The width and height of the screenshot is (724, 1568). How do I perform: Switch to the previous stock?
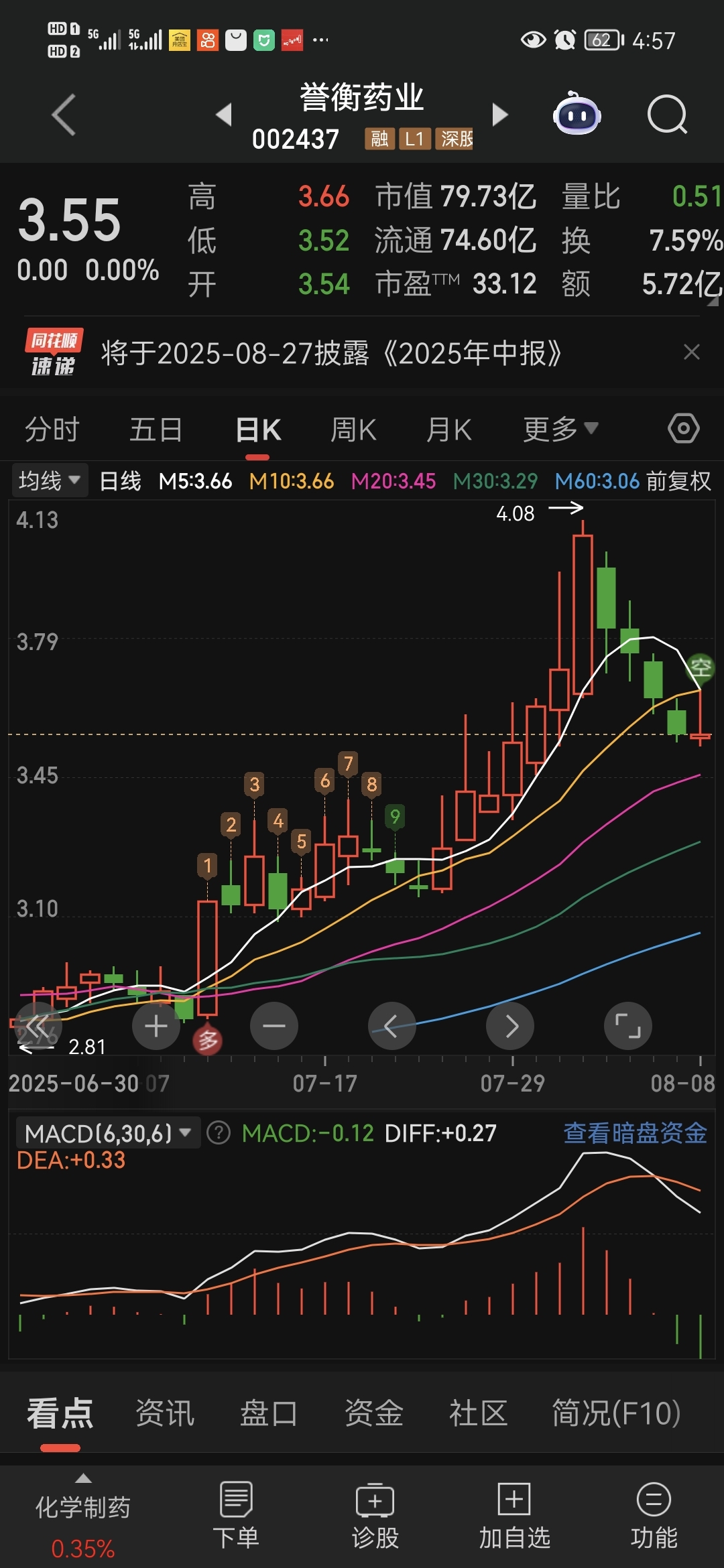pyautogui.click(x=225, y=115)
